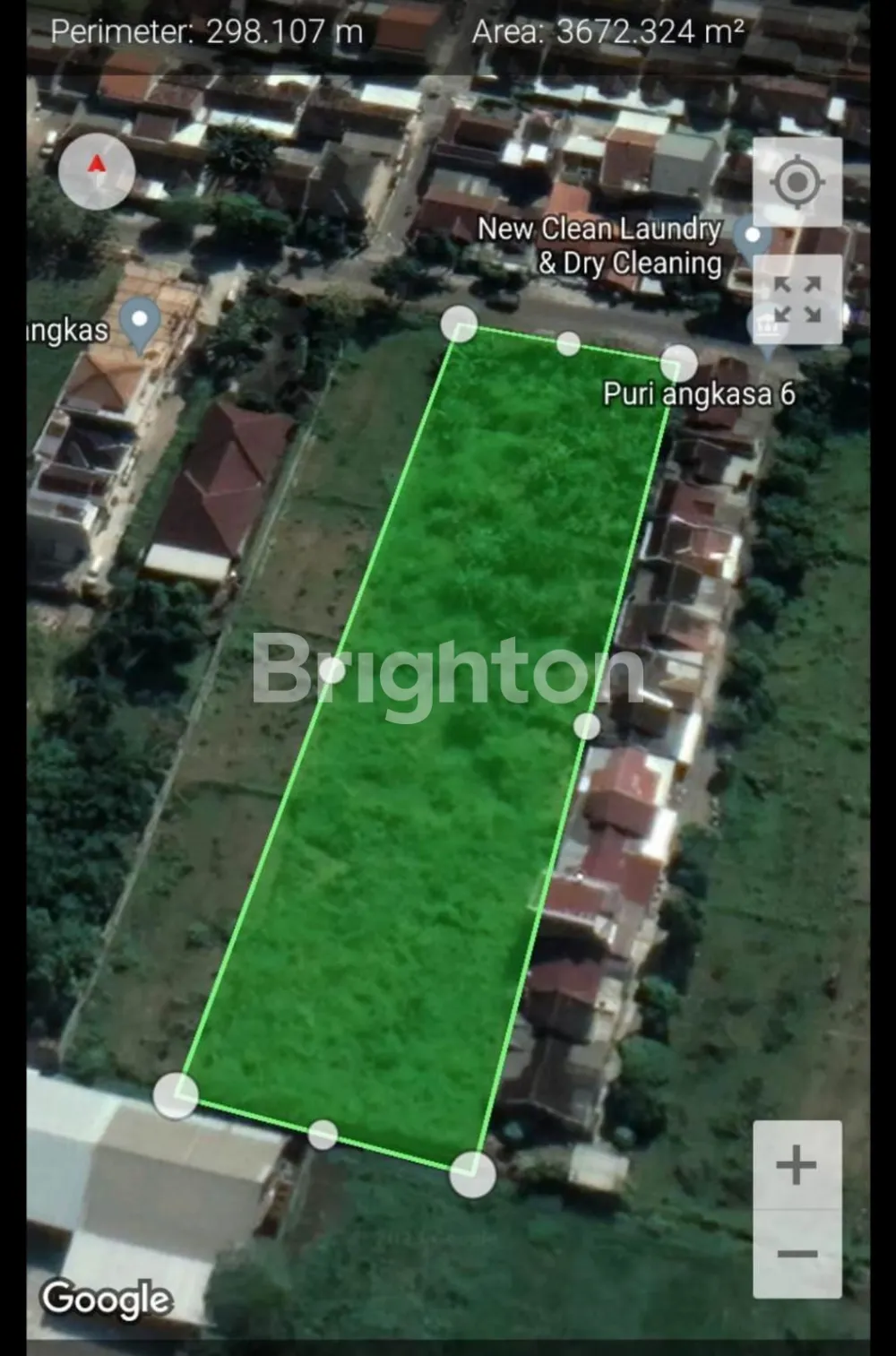Screen dimensions: 896x1356
Task: Tap the compass to reset map orientation
Action: [x=97, y=170]
